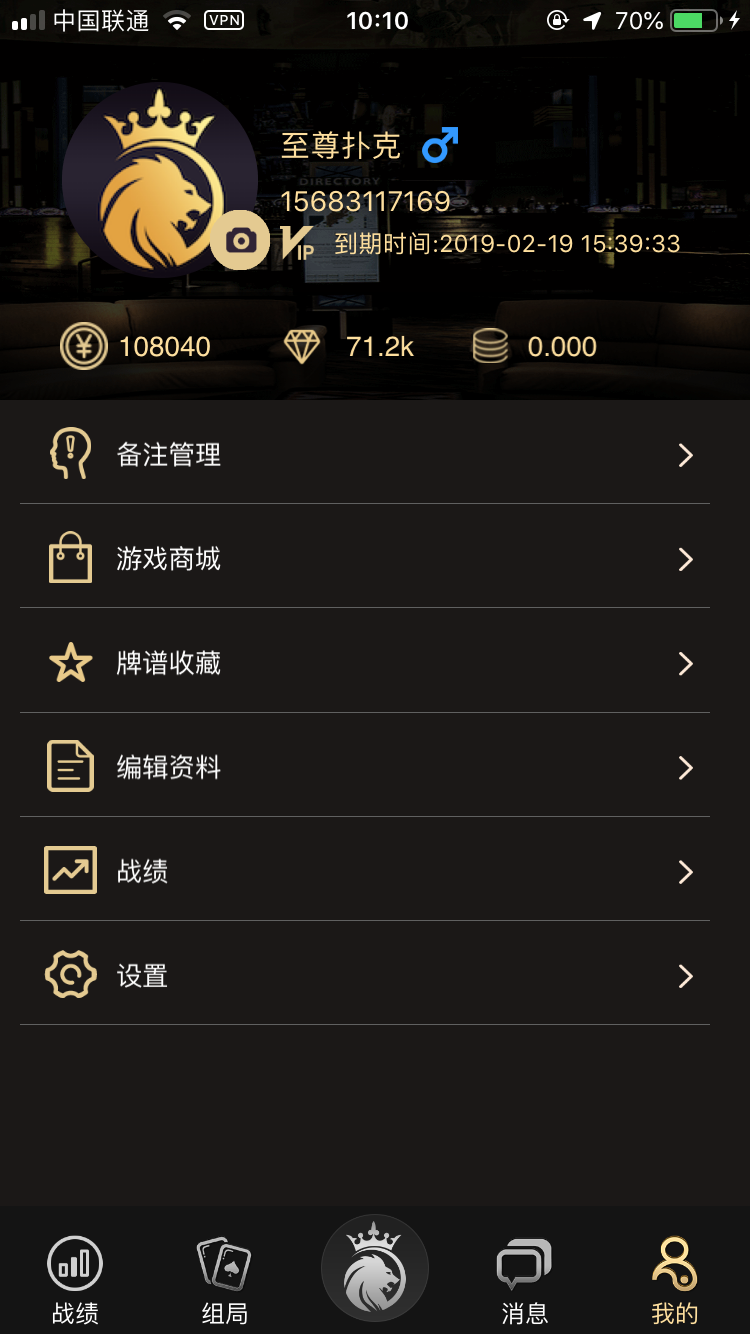
Task: Open 编辑资料 to edit profile
Action: (x=365, y=768)
